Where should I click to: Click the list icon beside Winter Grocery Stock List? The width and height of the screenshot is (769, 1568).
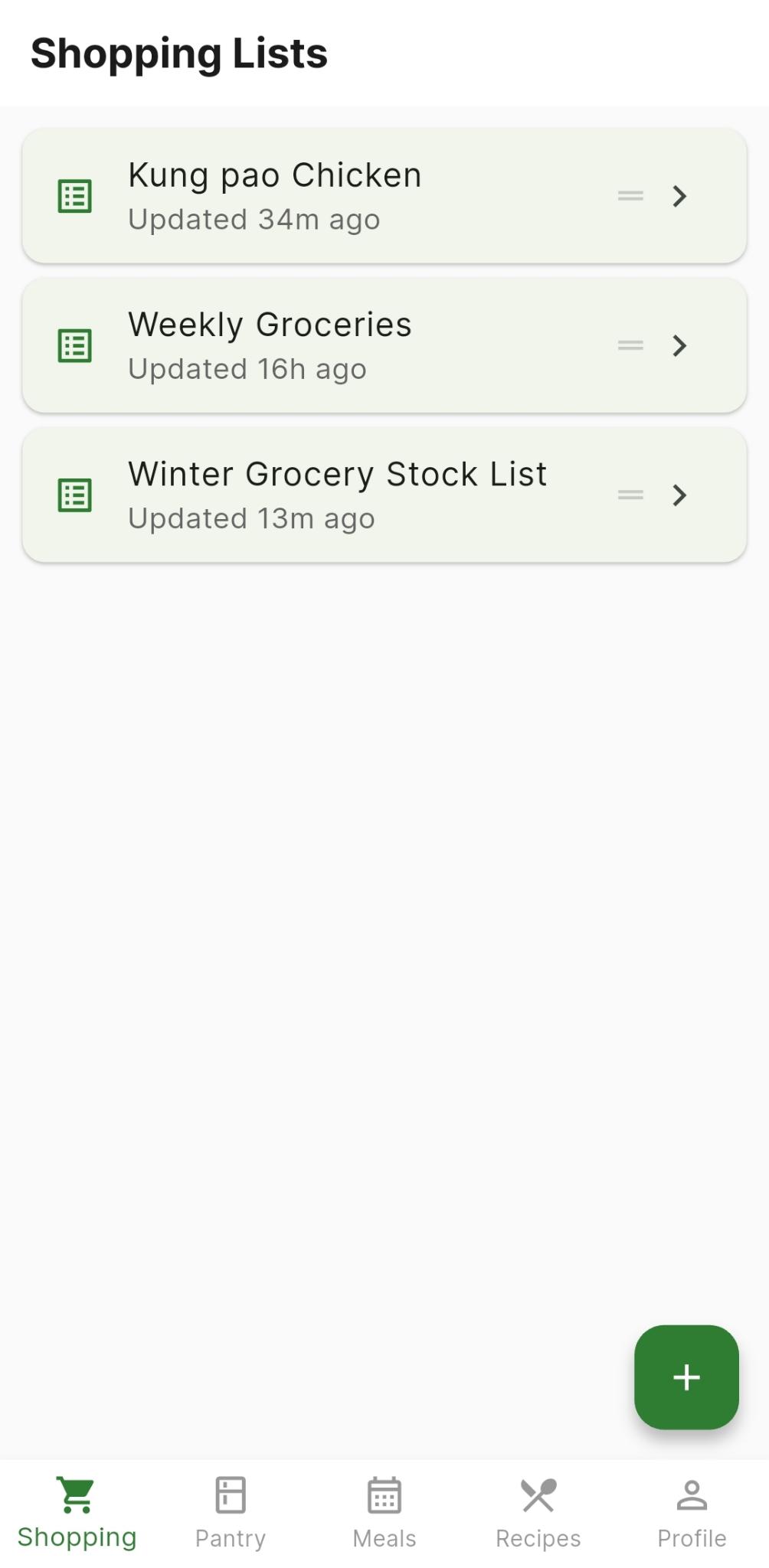point(75,495)
